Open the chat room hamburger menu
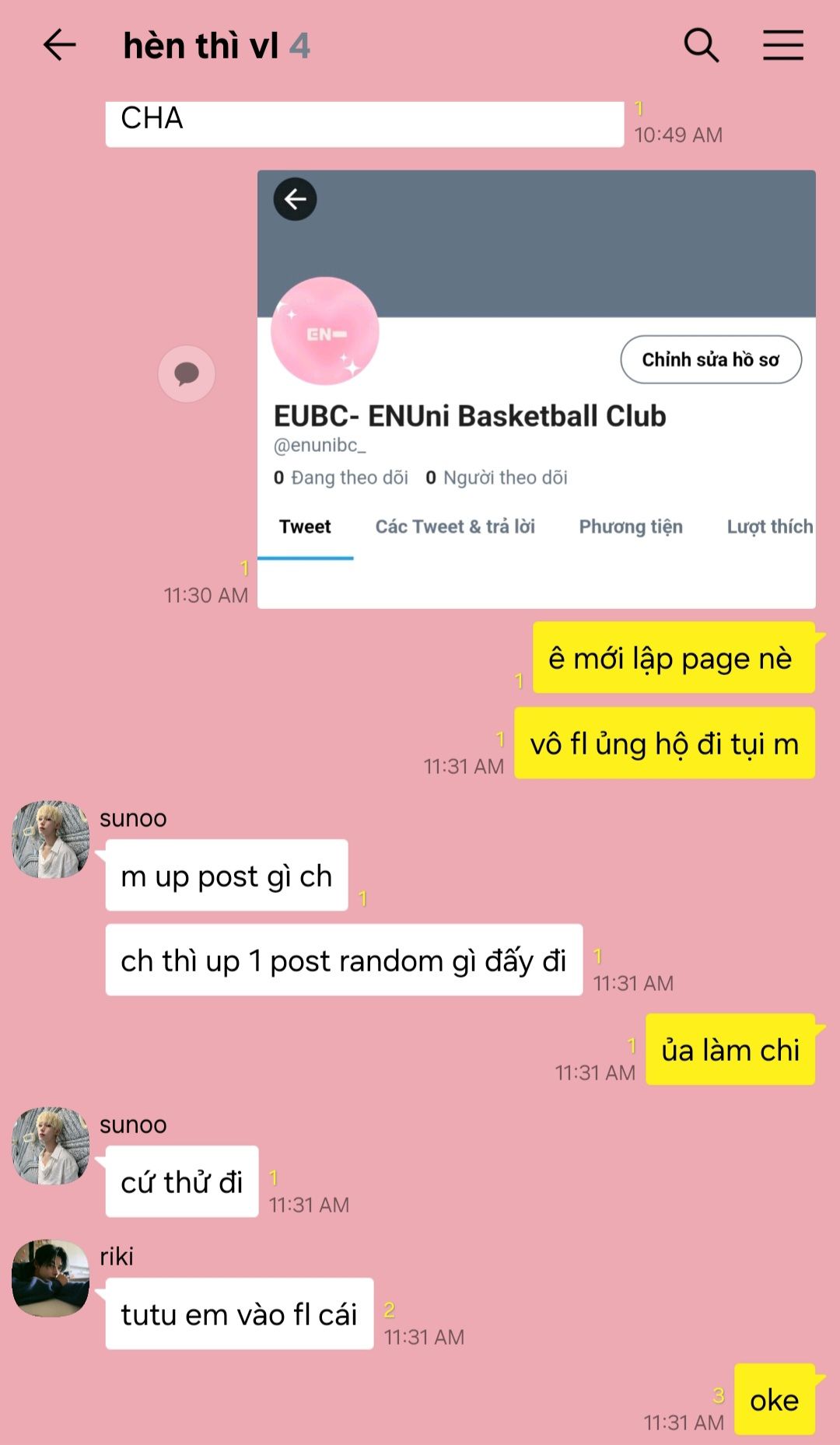Viewport: 840px width, 1445px height. tap(782, 45)
